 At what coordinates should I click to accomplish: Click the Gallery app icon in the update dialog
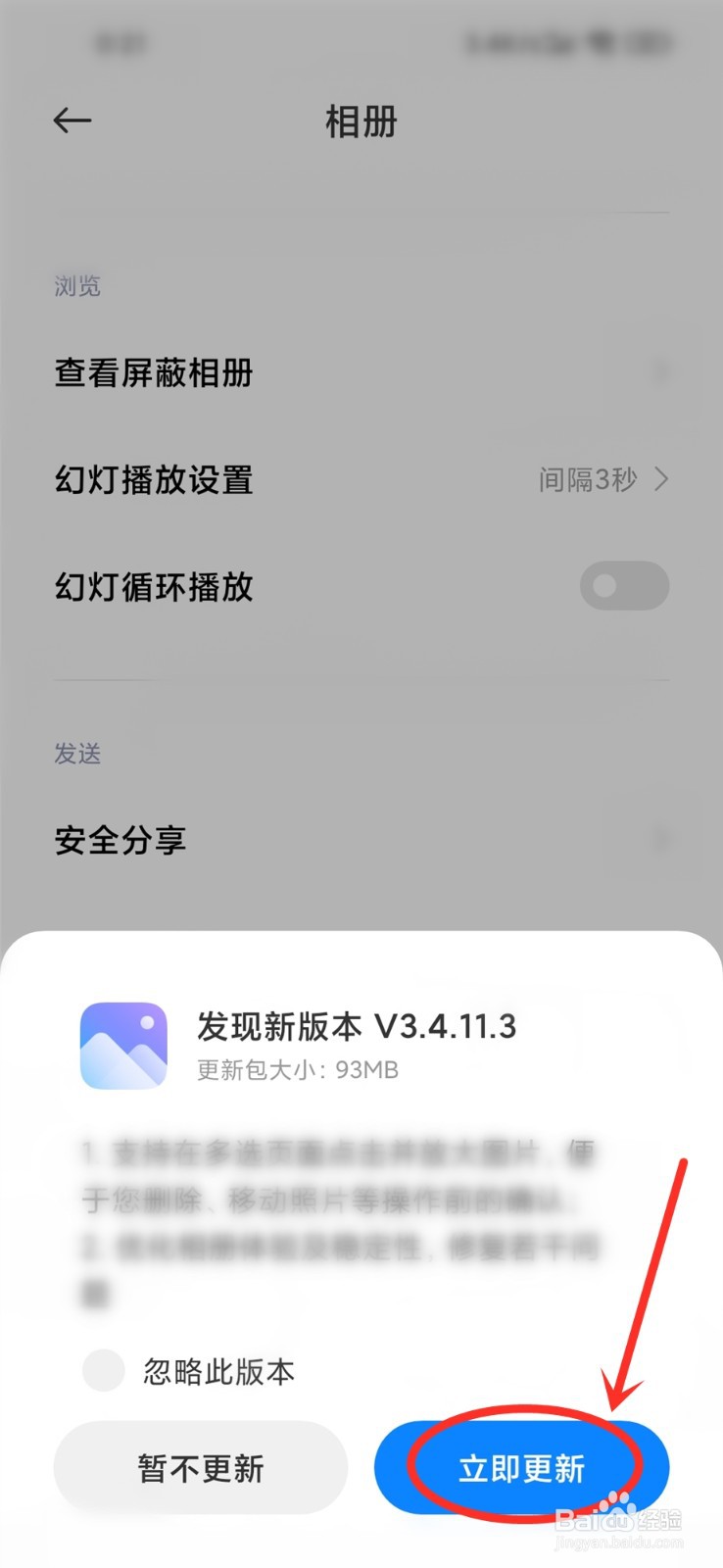122,1045
